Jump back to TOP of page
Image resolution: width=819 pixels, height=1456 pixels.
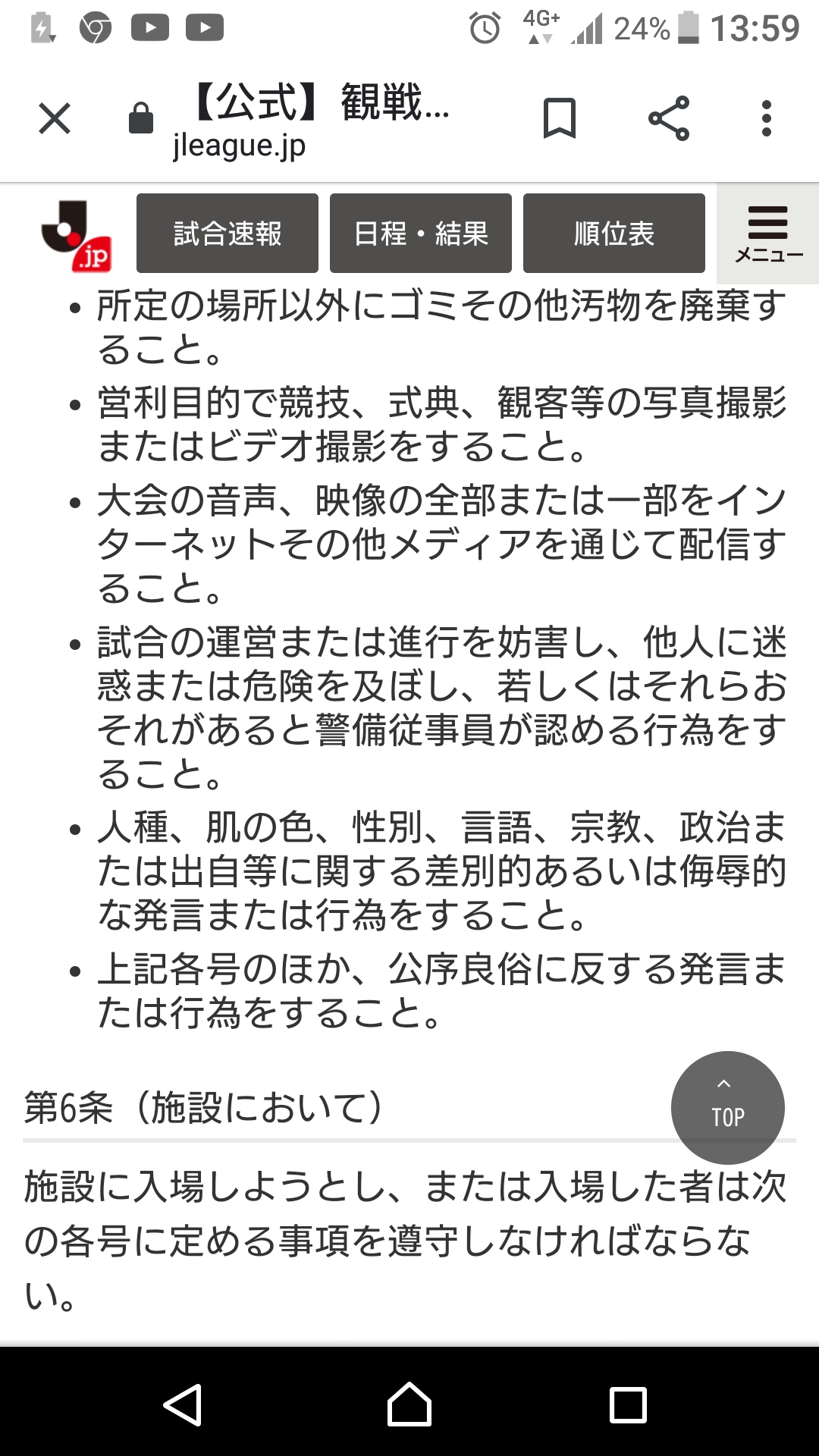728,1108
